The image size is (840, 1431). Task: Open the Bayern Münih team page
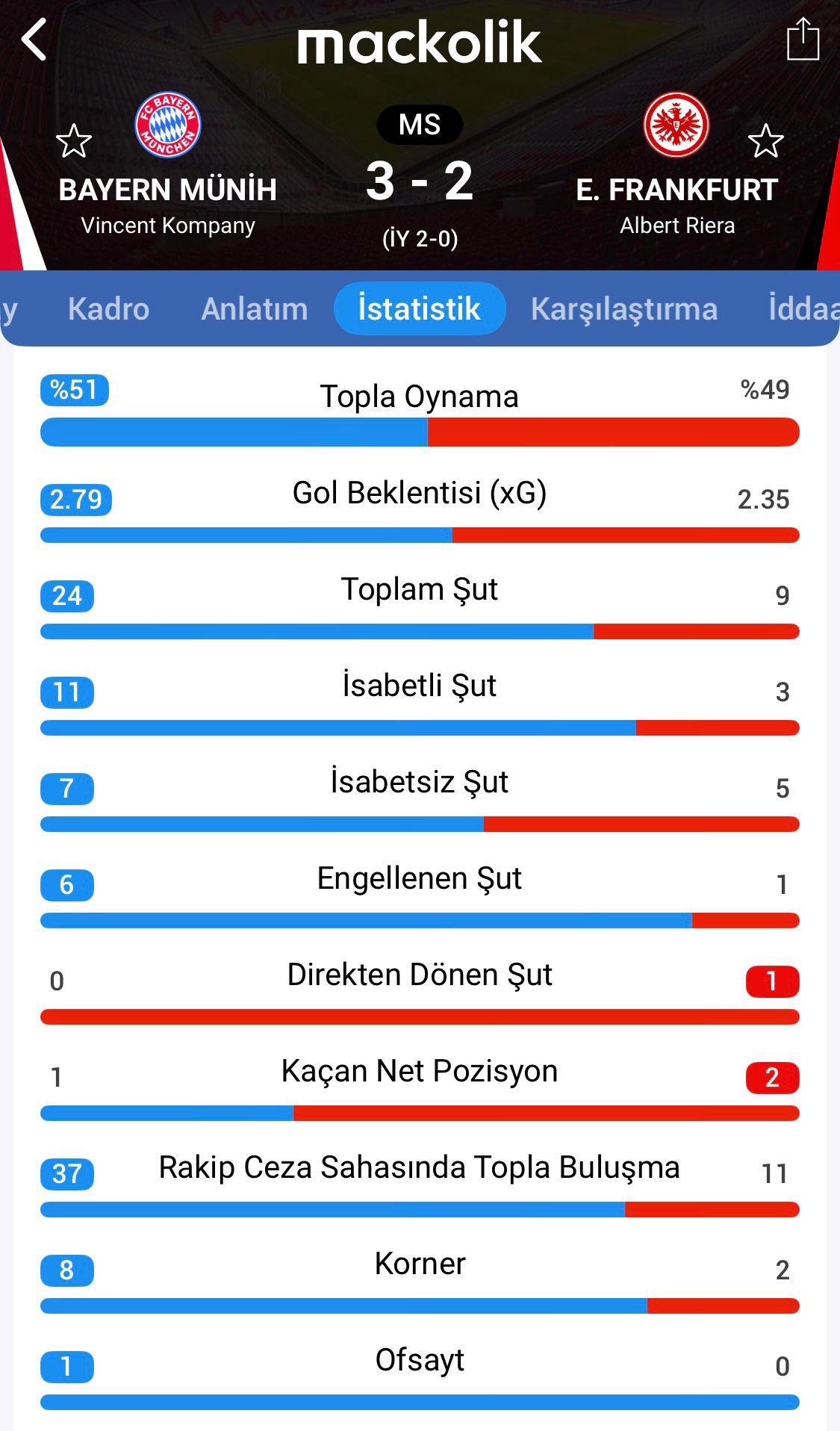click(168, 125)
